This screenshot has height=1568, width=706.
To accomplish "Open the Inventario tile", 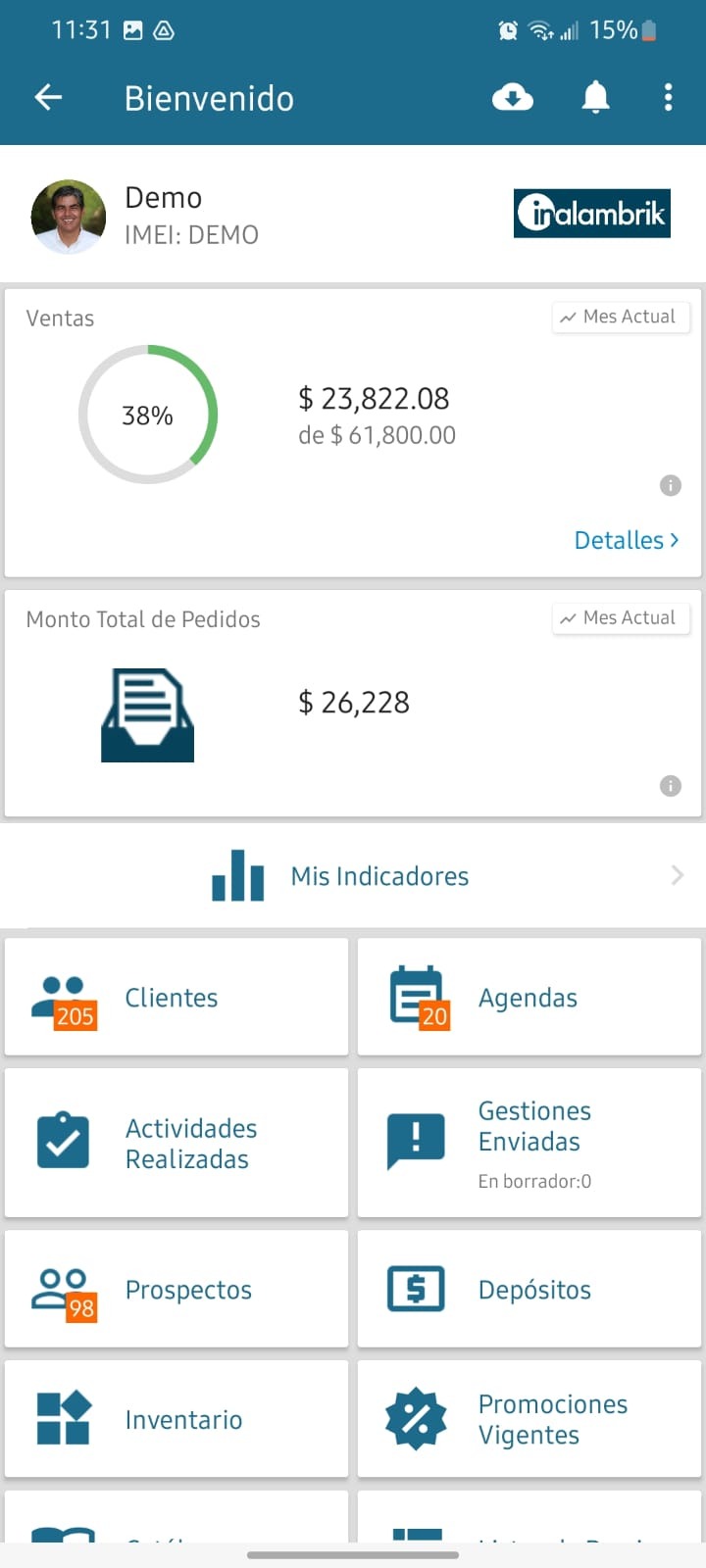I will coord(176,1419).
